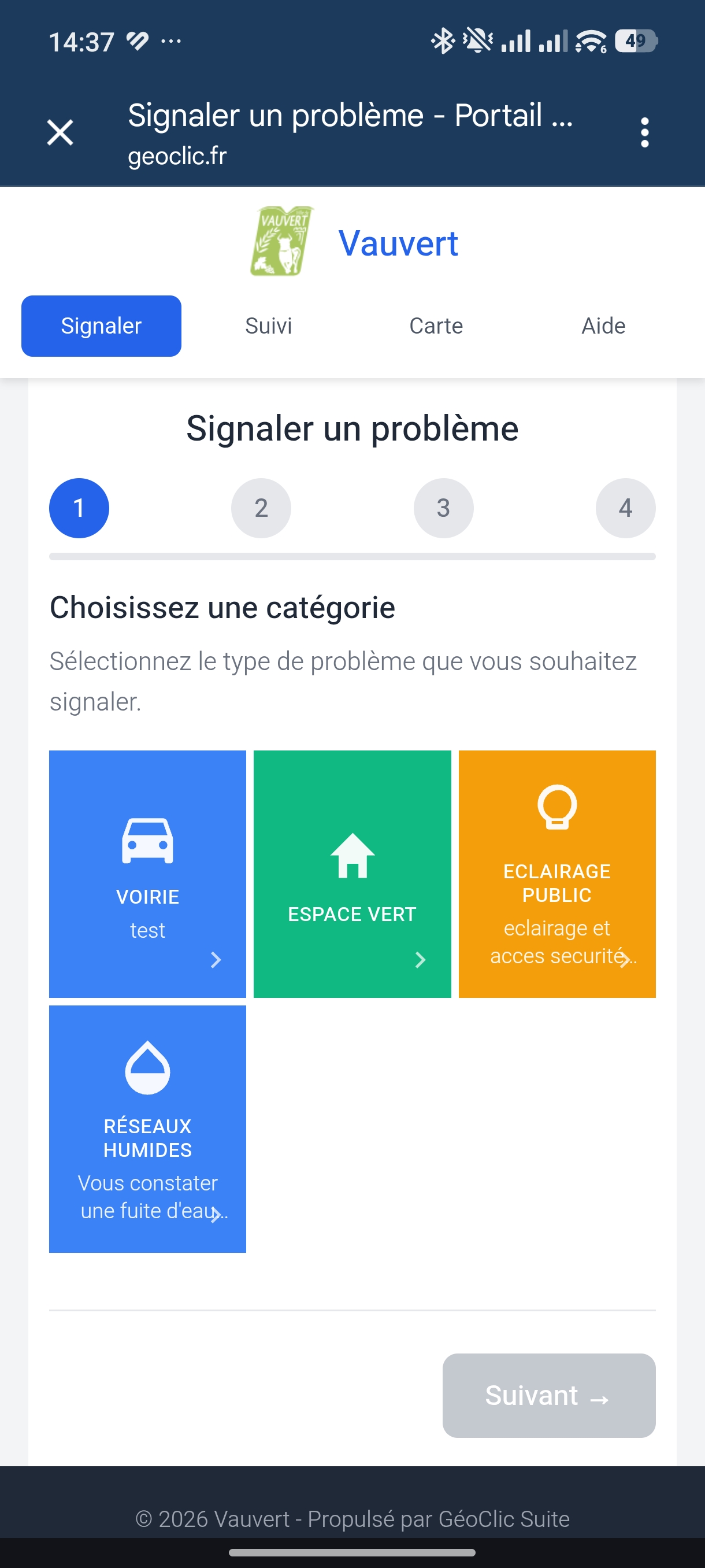Close the browser custom tab

[x=60, y=132]
